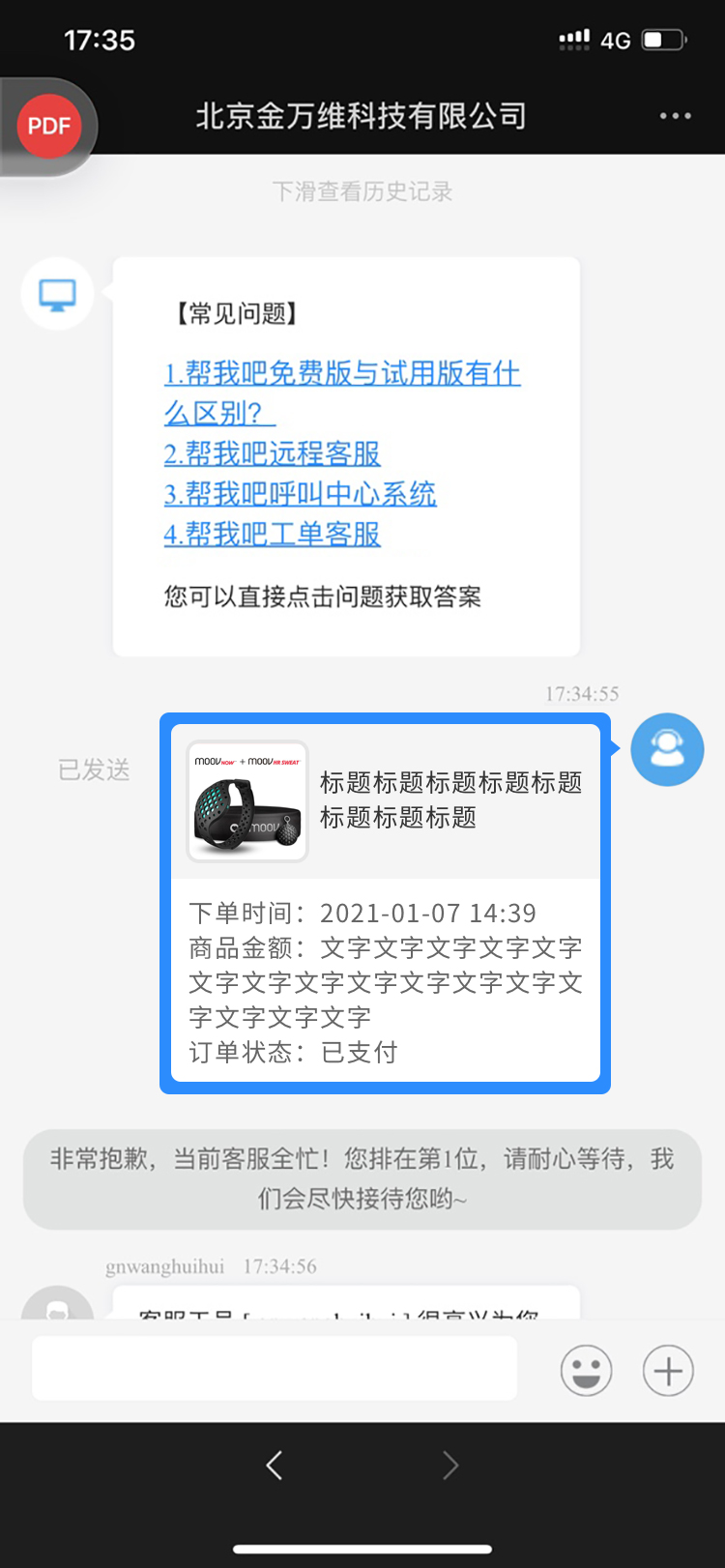Focus the message input field
725x1568 pixels.
click(x=275, y=1369)
